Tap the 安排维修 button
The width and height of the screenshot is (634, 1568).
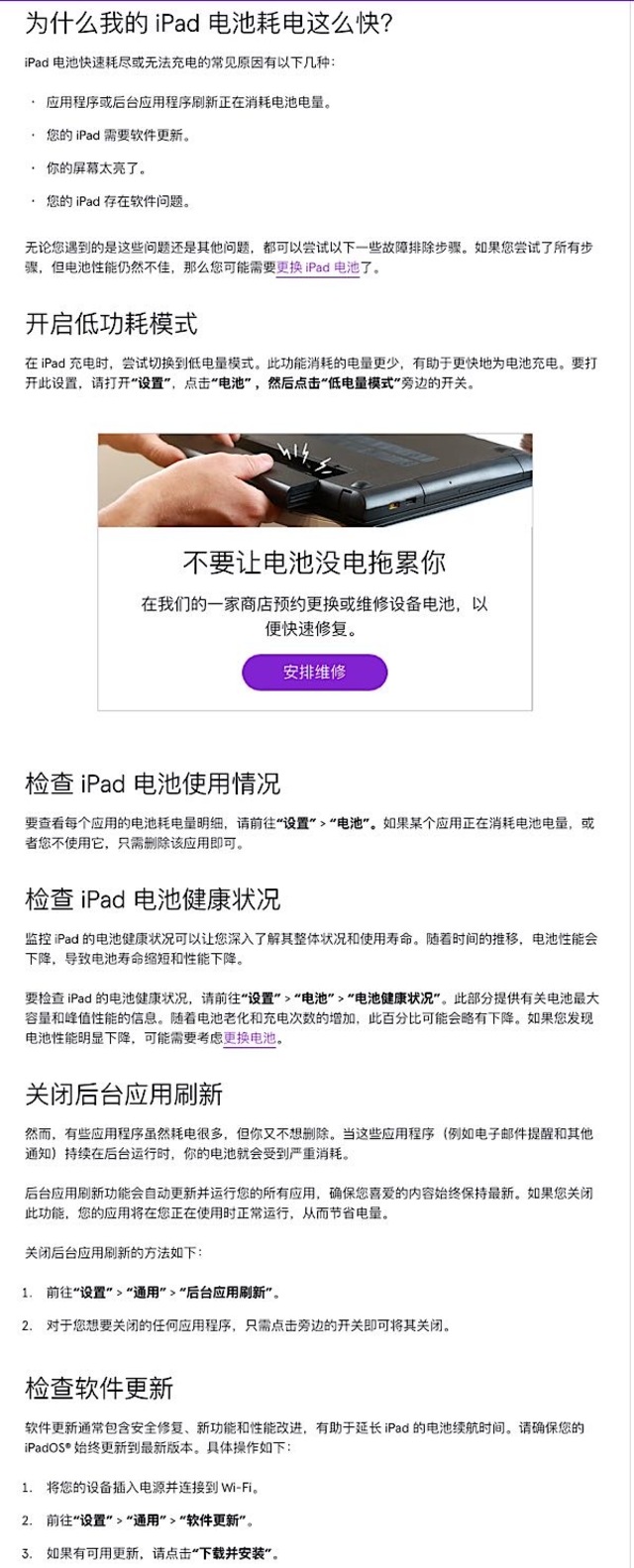314,672
